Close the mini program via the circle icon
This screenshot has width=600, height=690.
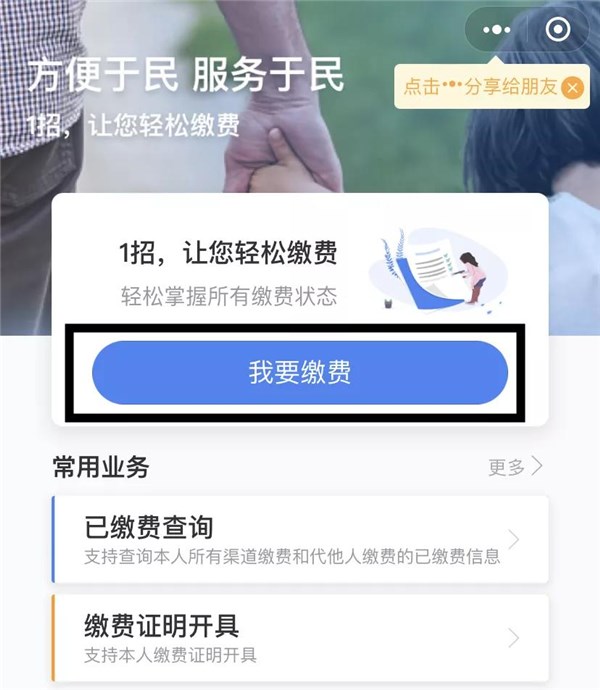point(559,30)
